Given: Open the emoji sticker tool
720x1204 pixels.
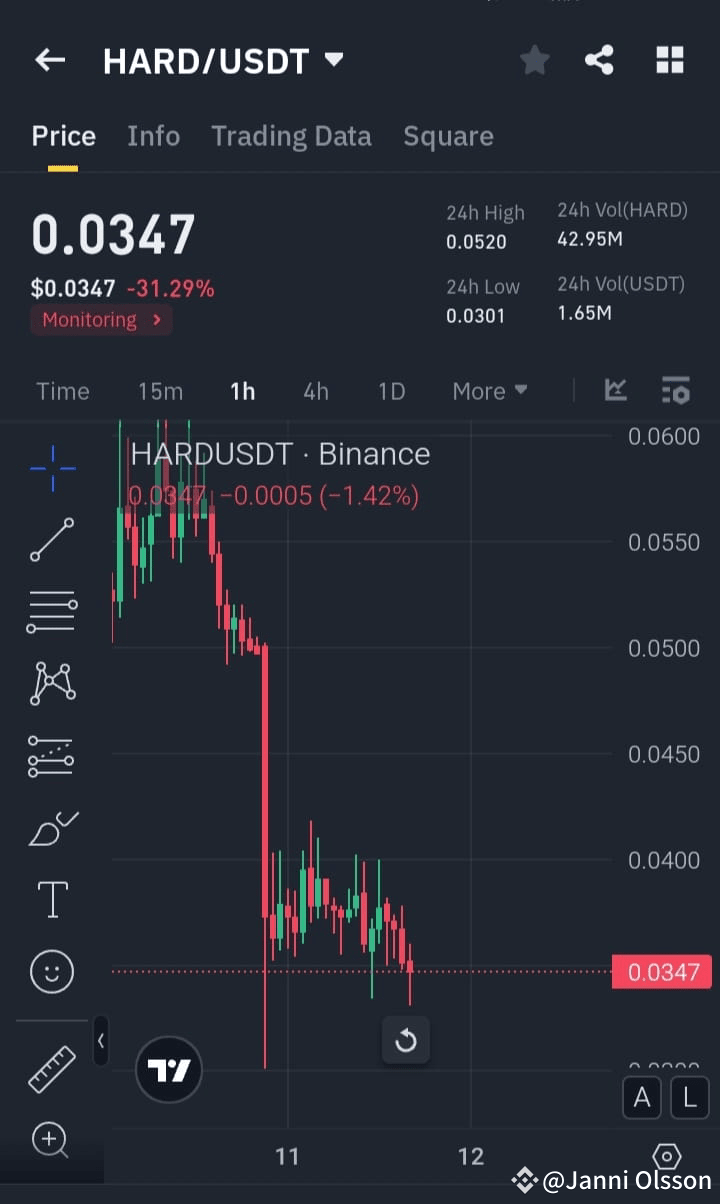Looking at the screenshot, I should 51,971.
